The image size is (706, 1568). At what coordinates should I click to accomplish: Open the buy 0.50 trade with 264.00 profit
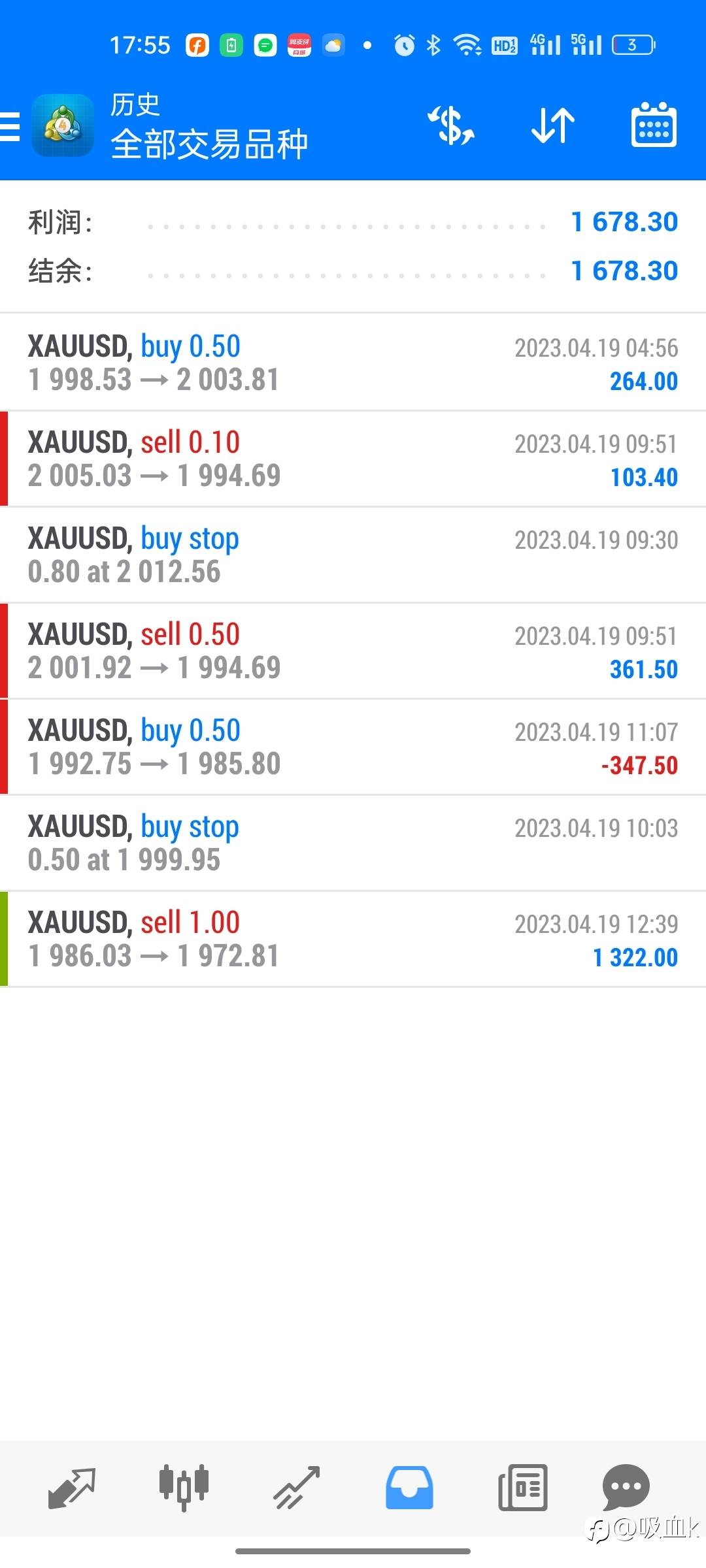pos(353,363)
